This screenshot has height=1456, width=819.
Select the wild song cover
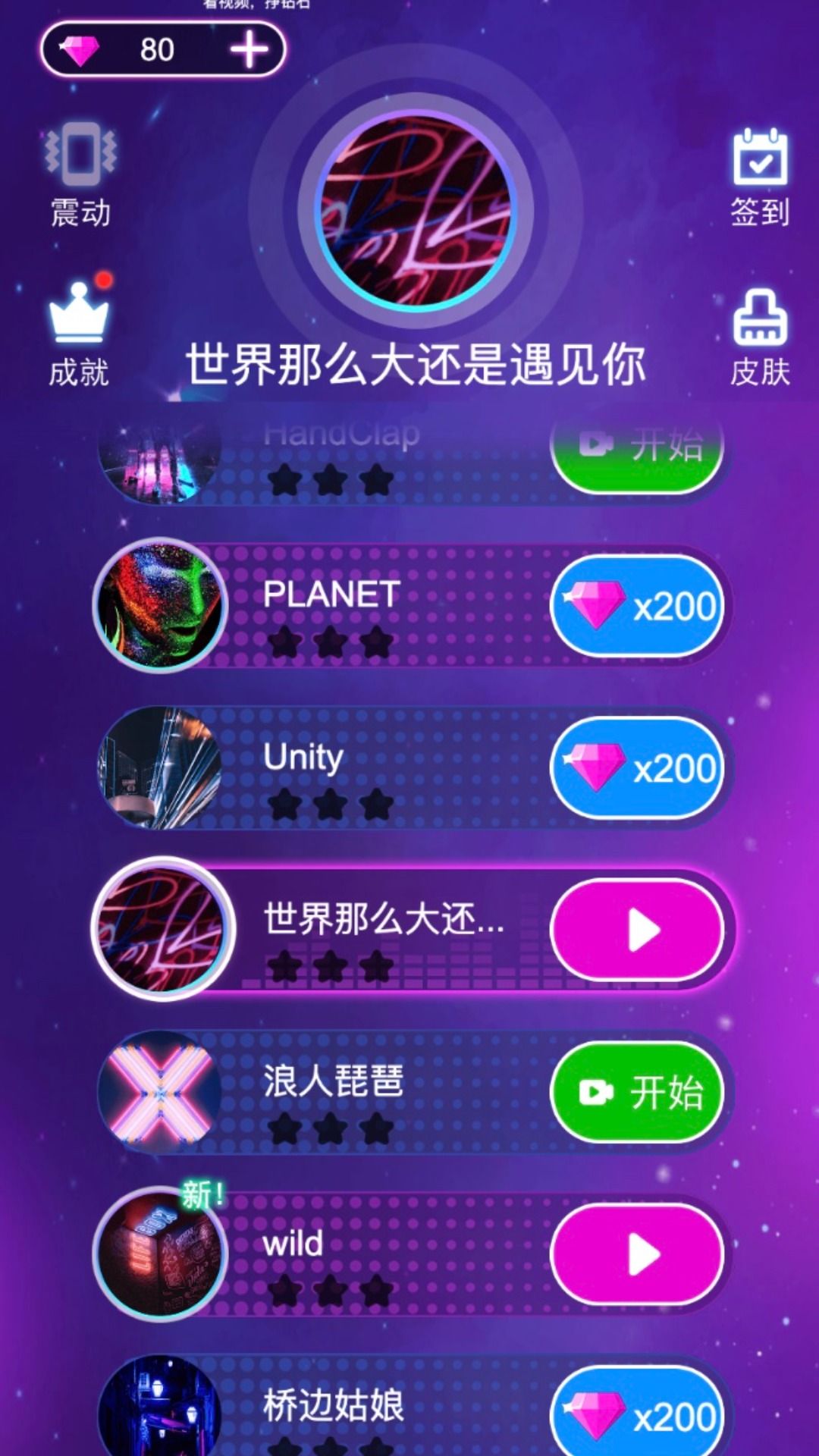[160, 1254]
